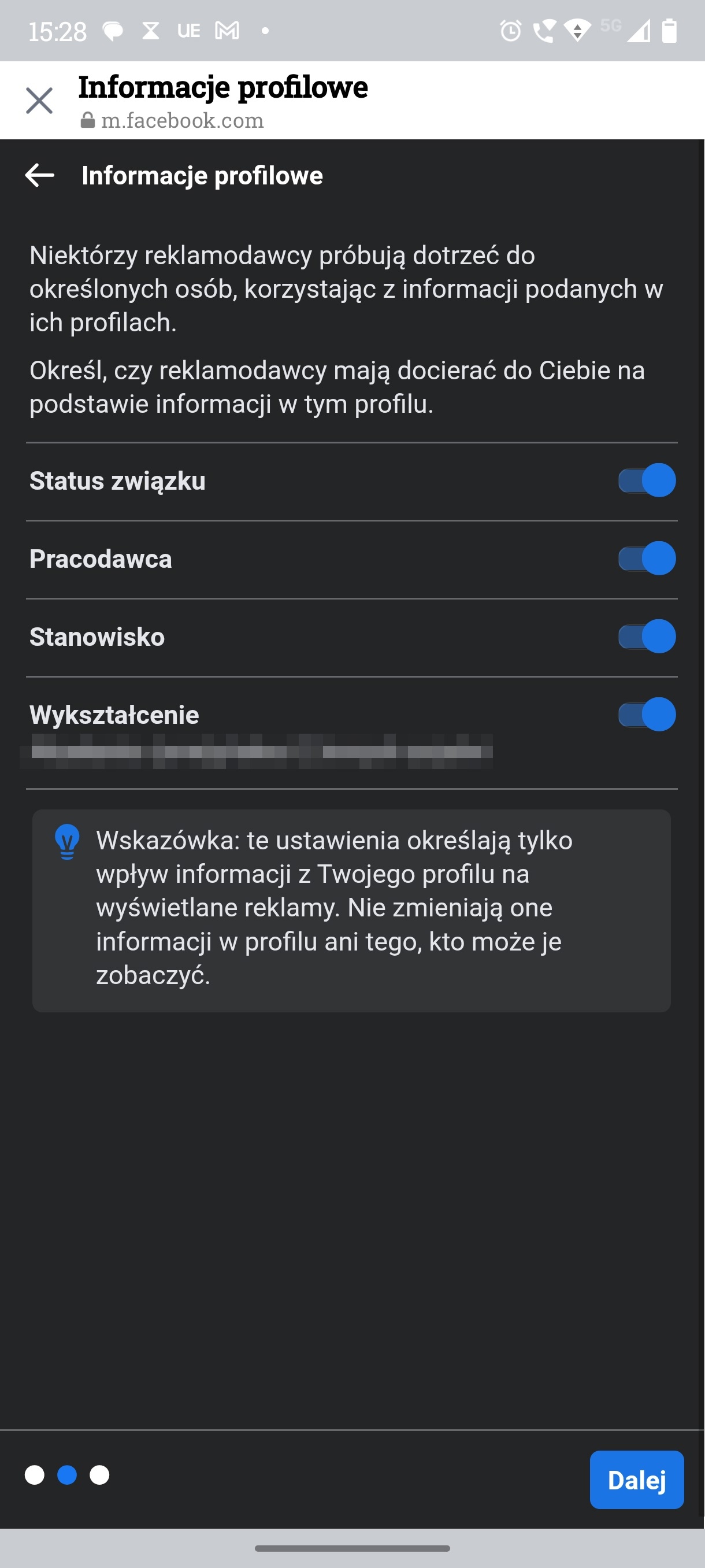Go back using the arrow beside Informacje profilowe
Image resolution: width=705 pixels, height=1568 pixels.
coord(39,175)
